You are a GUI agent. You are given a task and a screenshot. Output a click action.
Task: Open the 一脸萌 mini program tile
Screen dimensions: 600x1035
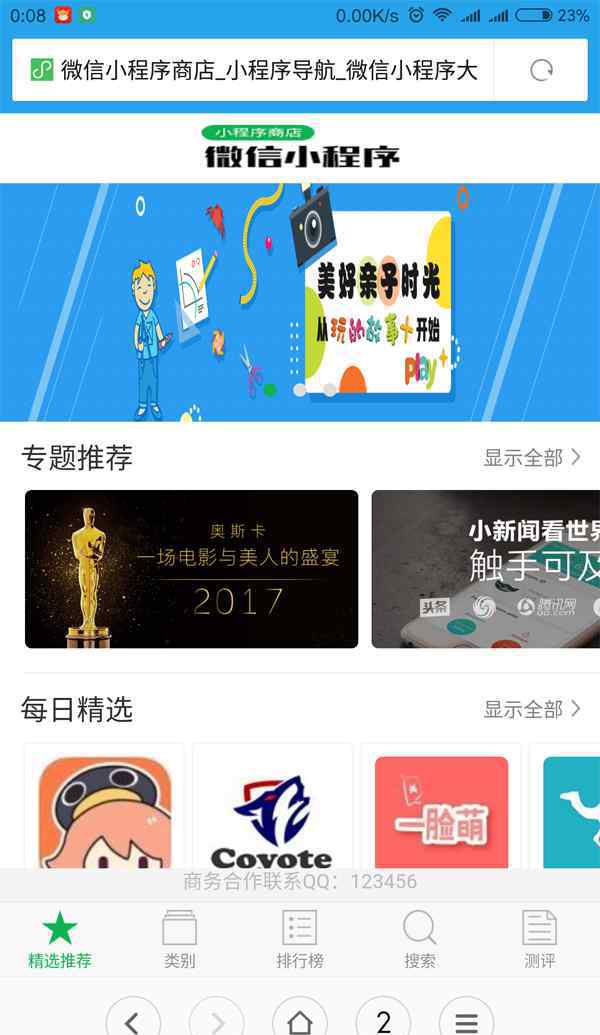[441, 807]
